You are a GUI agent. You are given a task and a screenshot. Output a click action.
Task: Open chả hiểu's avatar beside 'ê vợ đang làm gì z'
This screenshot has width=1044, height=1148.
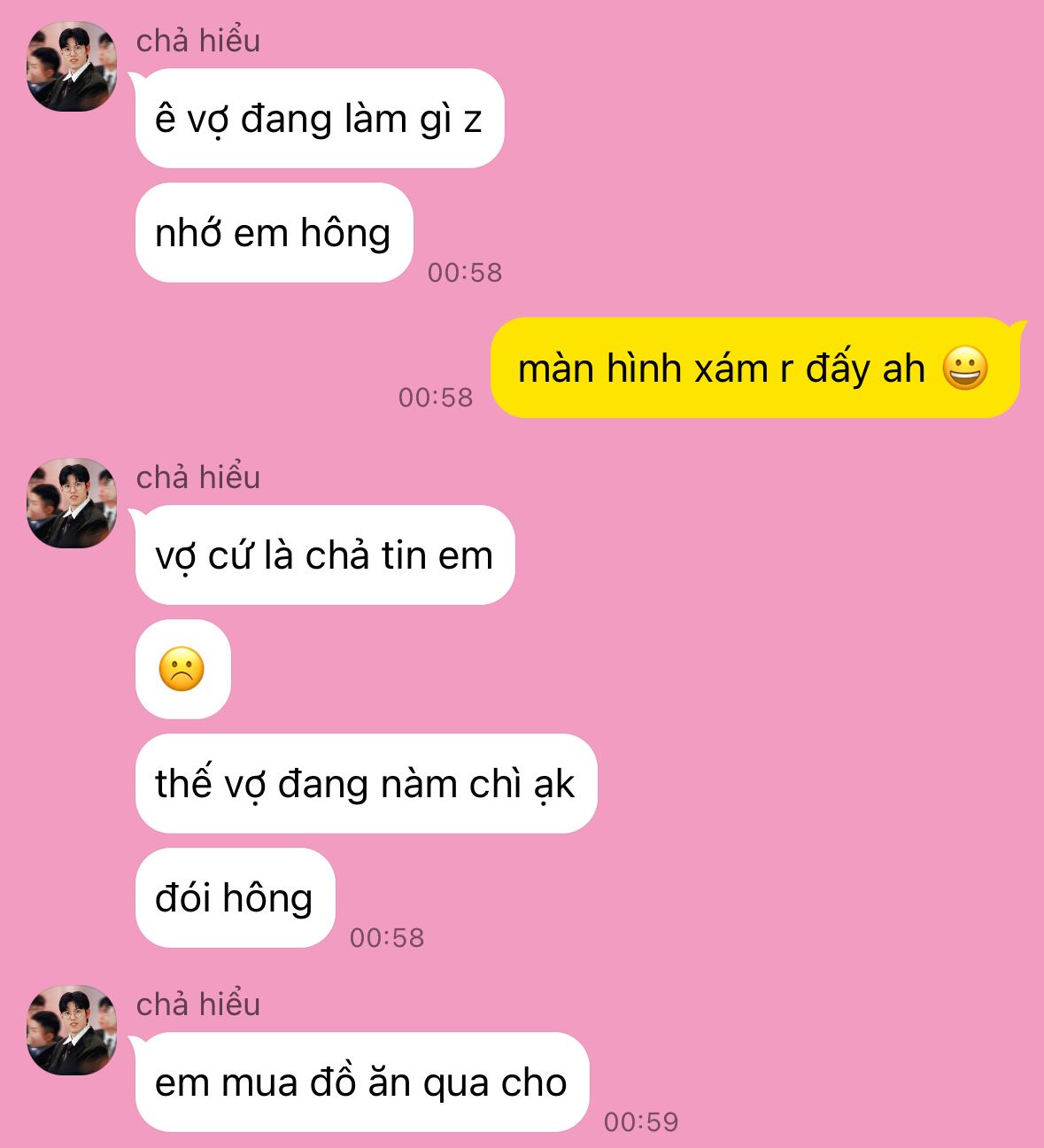72,66
